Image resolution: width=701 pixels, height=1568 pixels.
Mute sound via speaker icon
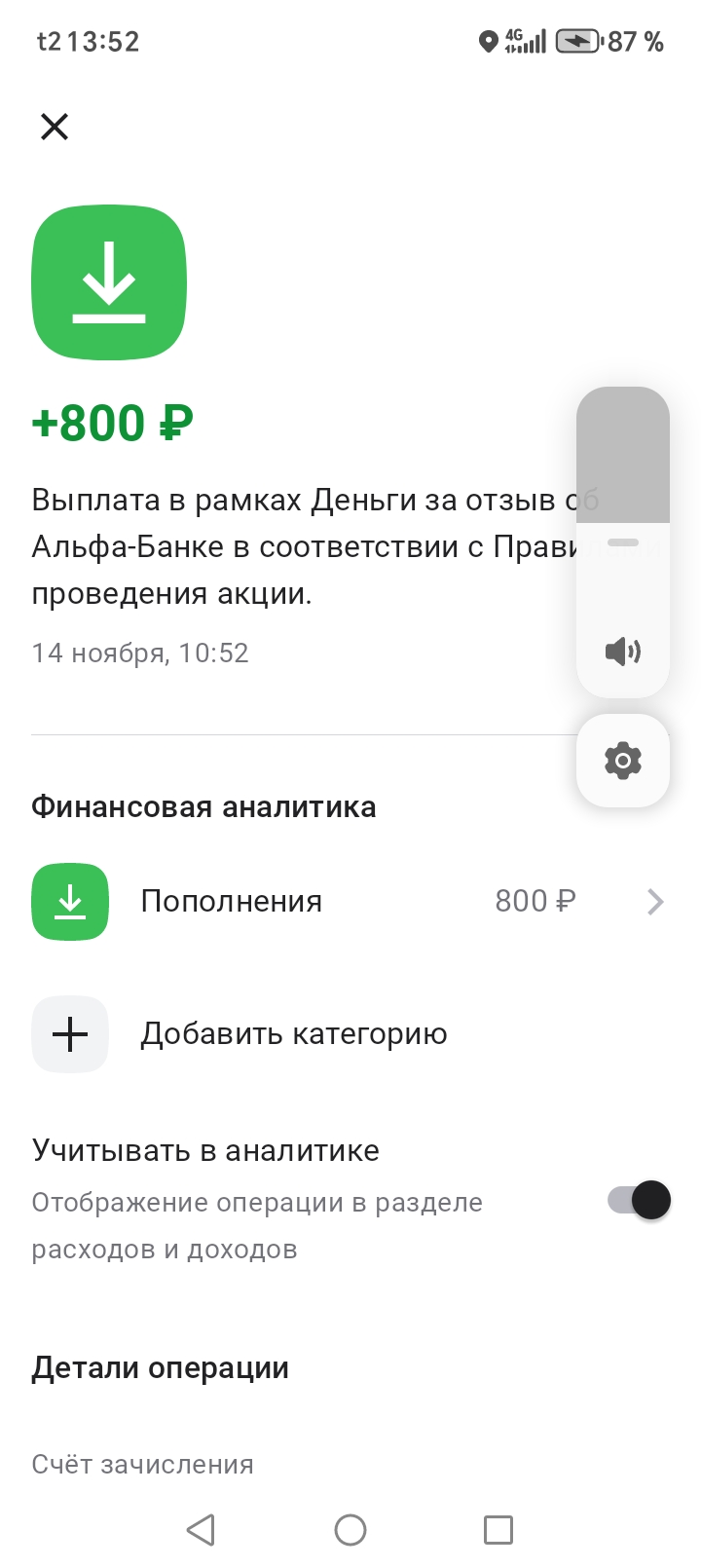point(623,651)
